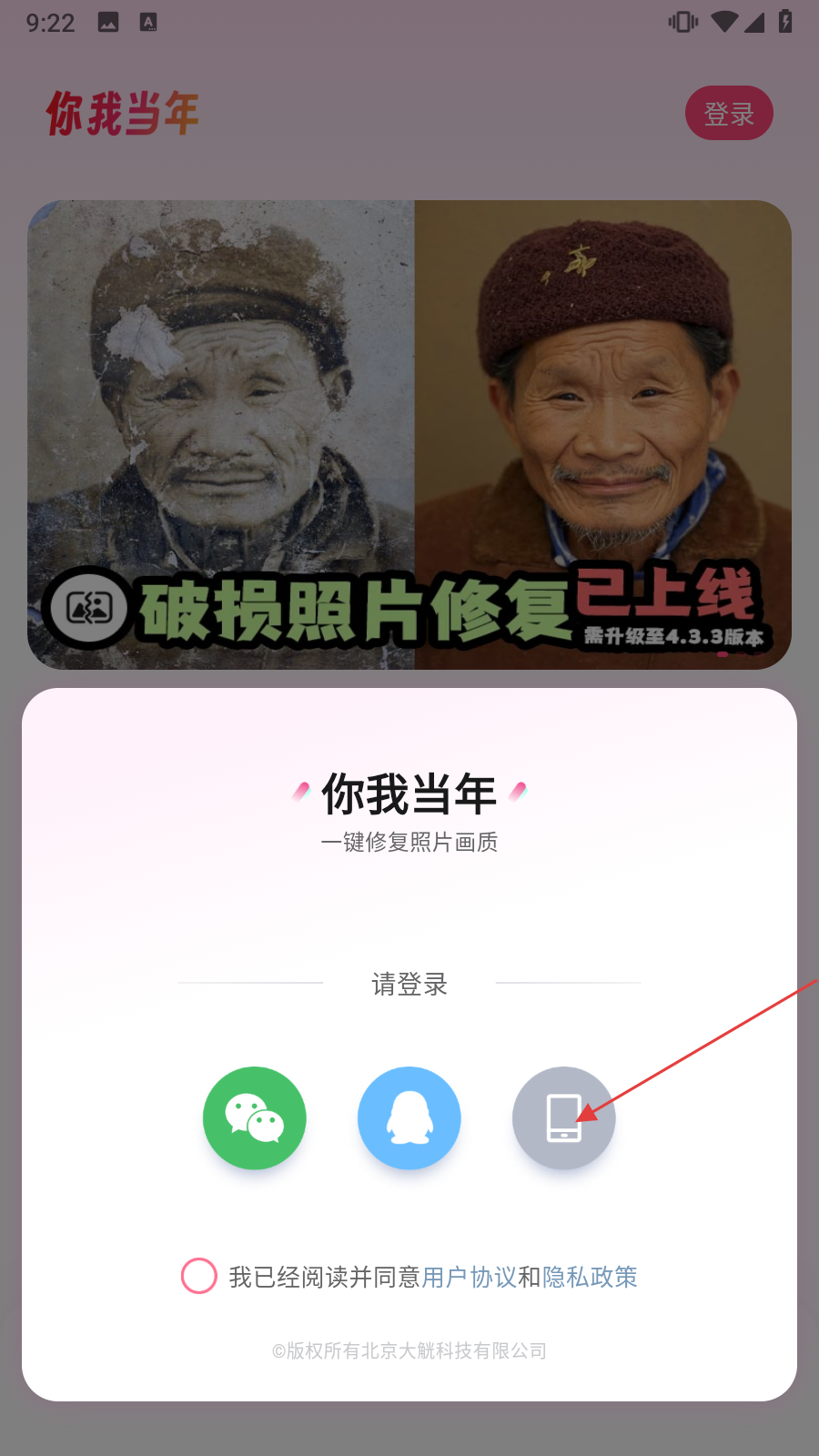Open the damaged photo repair banner
Viewport: 819px width, 1456px height.
pos(409,435)
